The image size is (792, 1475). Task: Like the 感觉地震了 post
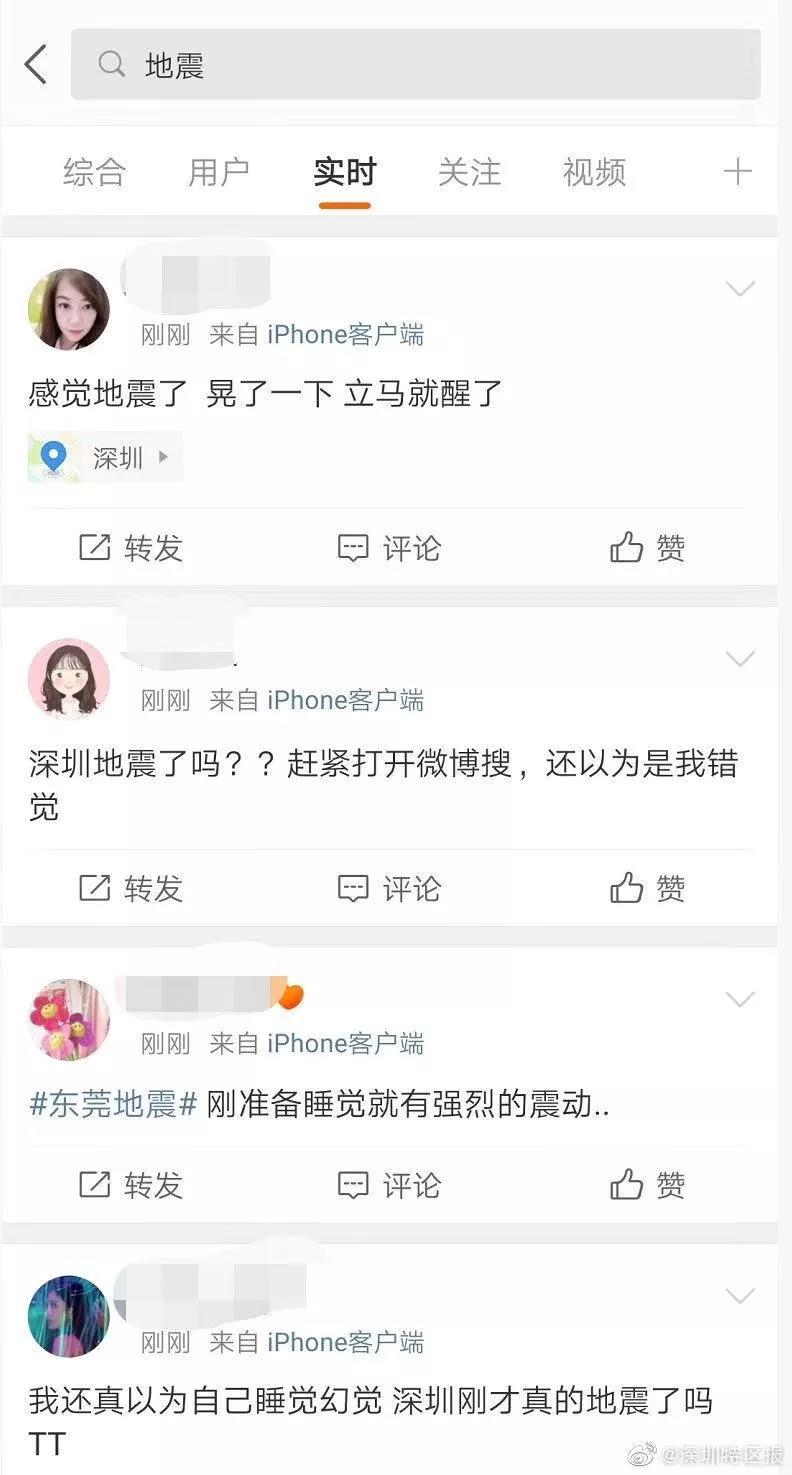648,547
